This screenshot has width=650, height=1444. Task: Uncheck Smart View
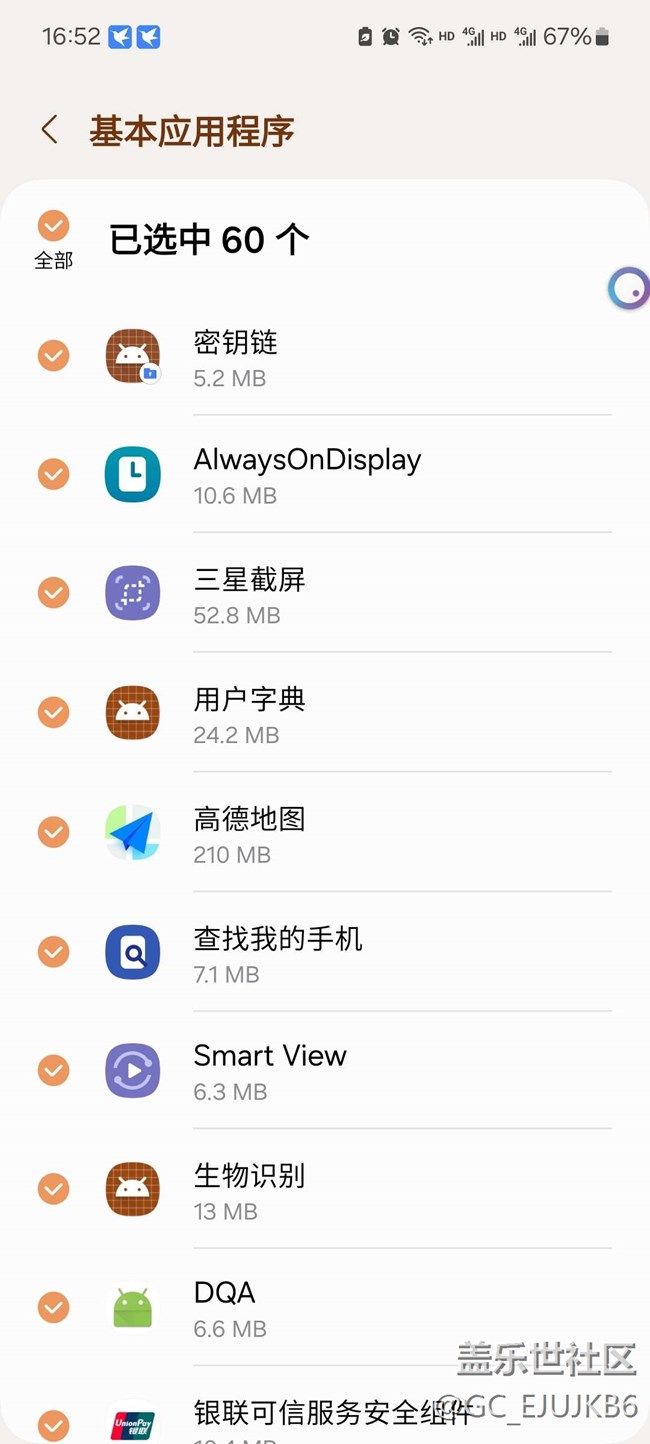click(53, 1070)
